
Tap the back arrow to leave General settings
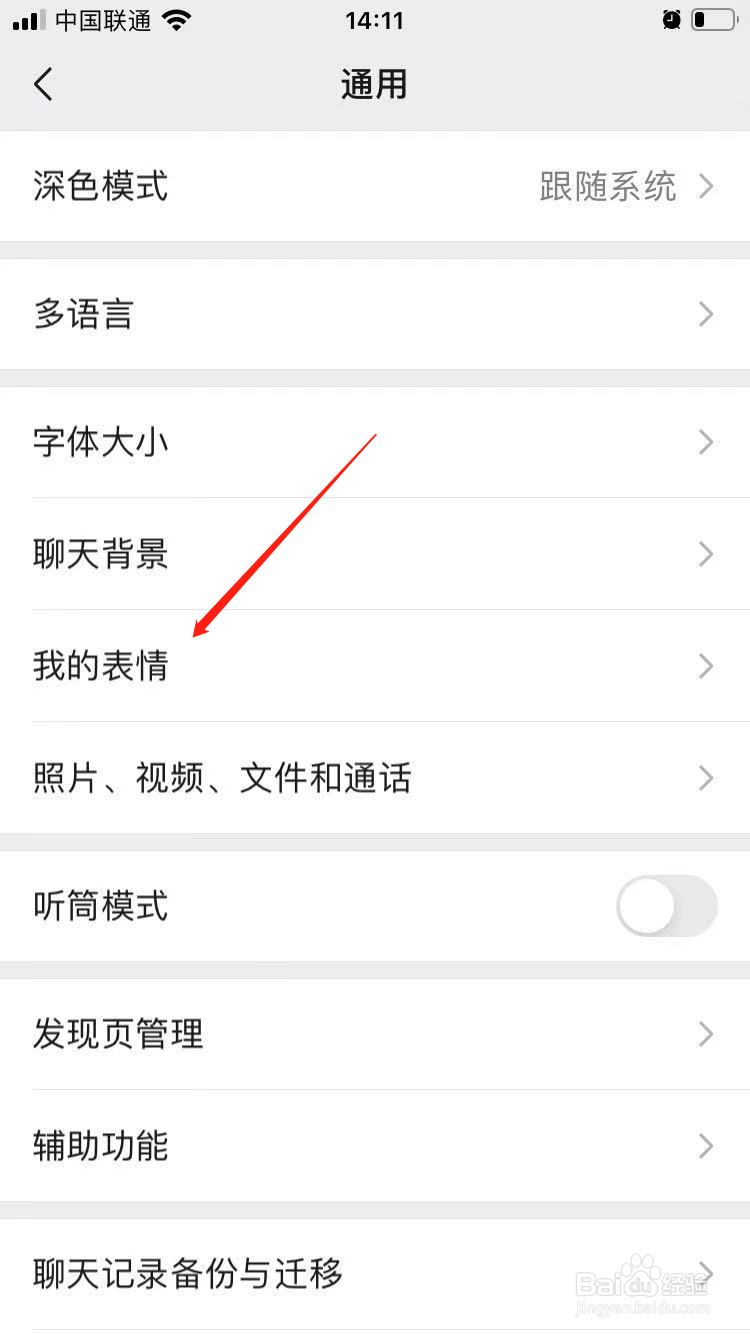42,84
